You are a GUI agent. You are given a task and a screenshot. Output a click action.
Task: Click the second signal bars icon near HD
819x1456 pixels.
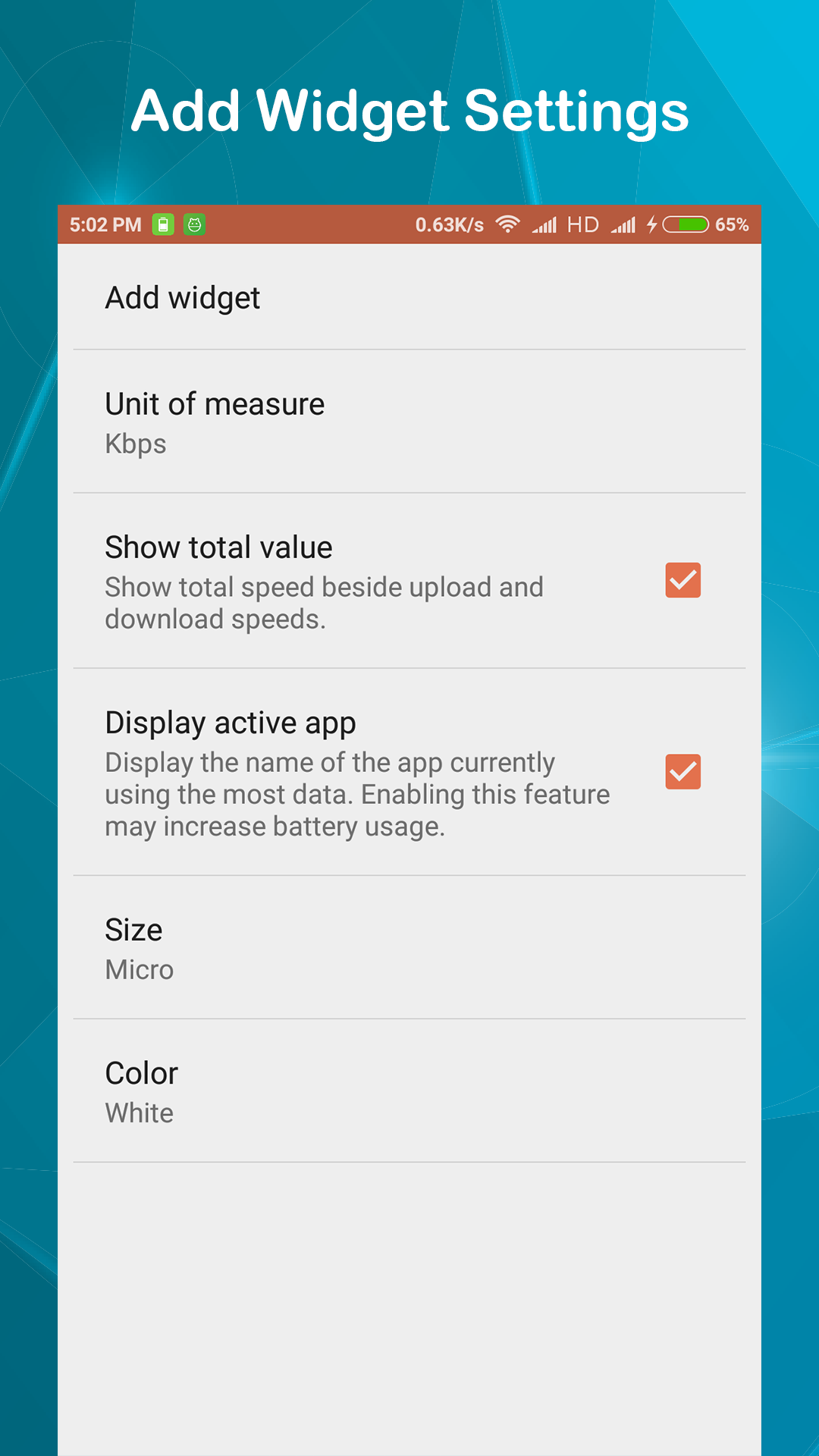coord(624,224)
